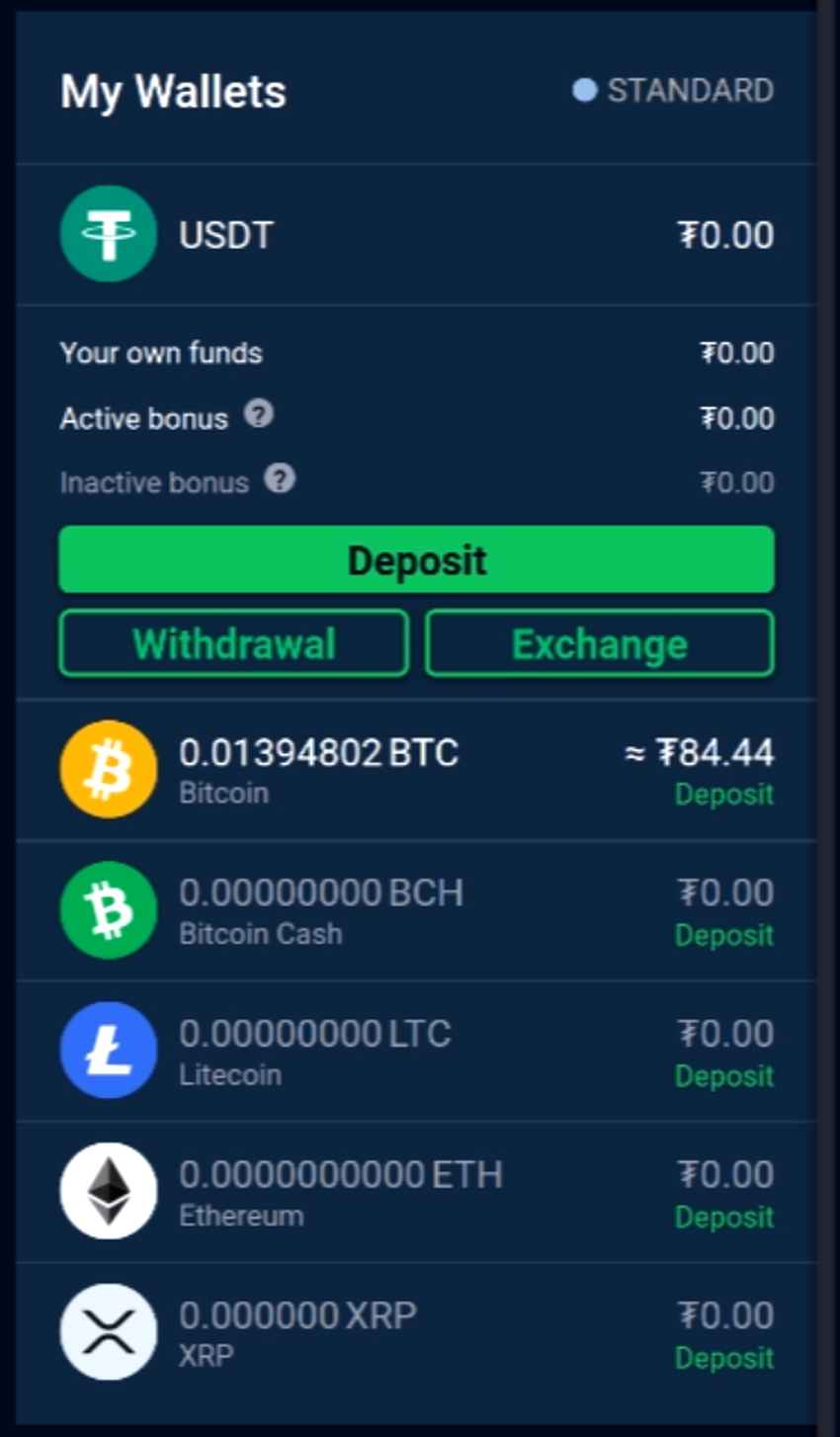Open the Exchange option
840x1437 pixels.
pyautogui.click(x=600, y=644)
